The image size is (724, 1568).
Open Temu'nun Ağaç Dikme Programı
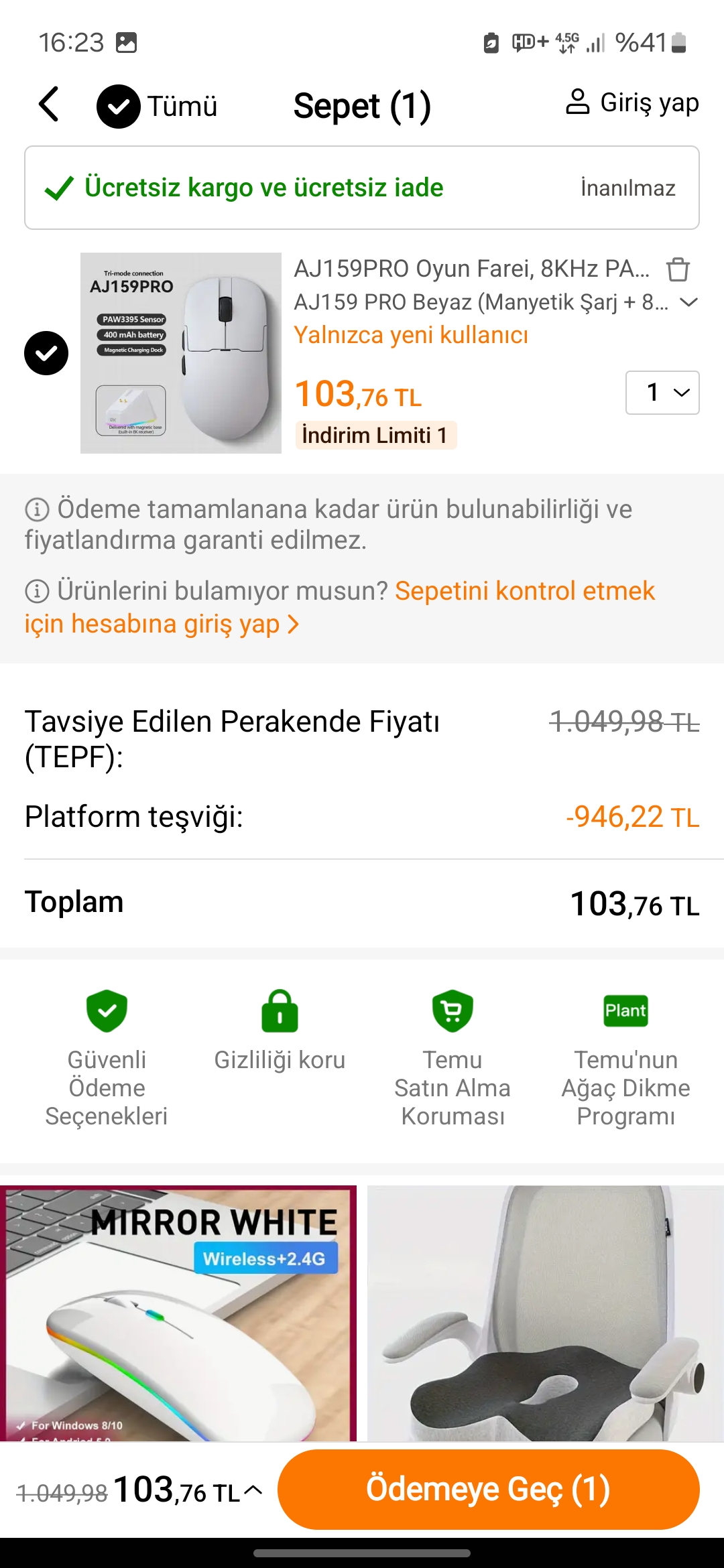click(625, 1059)
